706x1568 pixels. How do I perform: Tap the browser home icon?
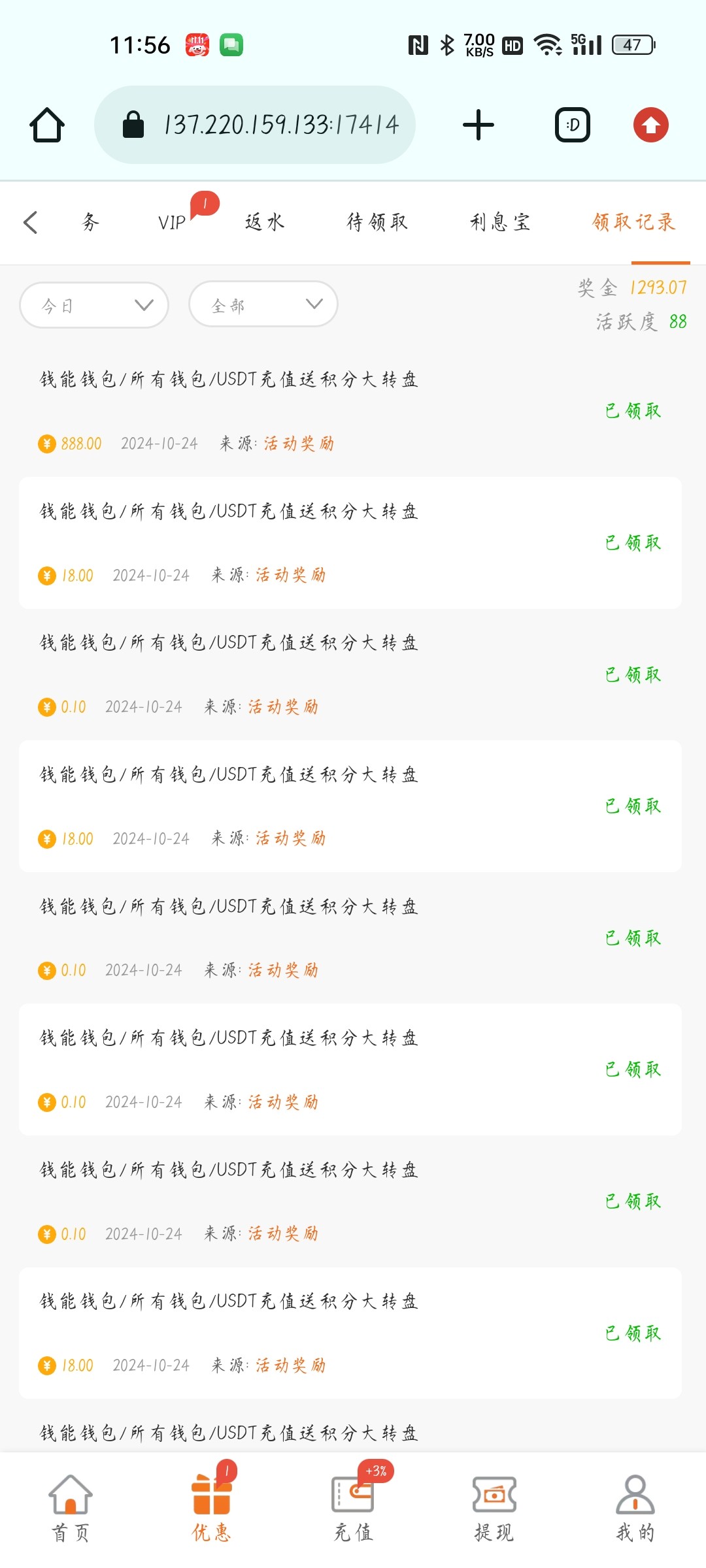(47, 125)
